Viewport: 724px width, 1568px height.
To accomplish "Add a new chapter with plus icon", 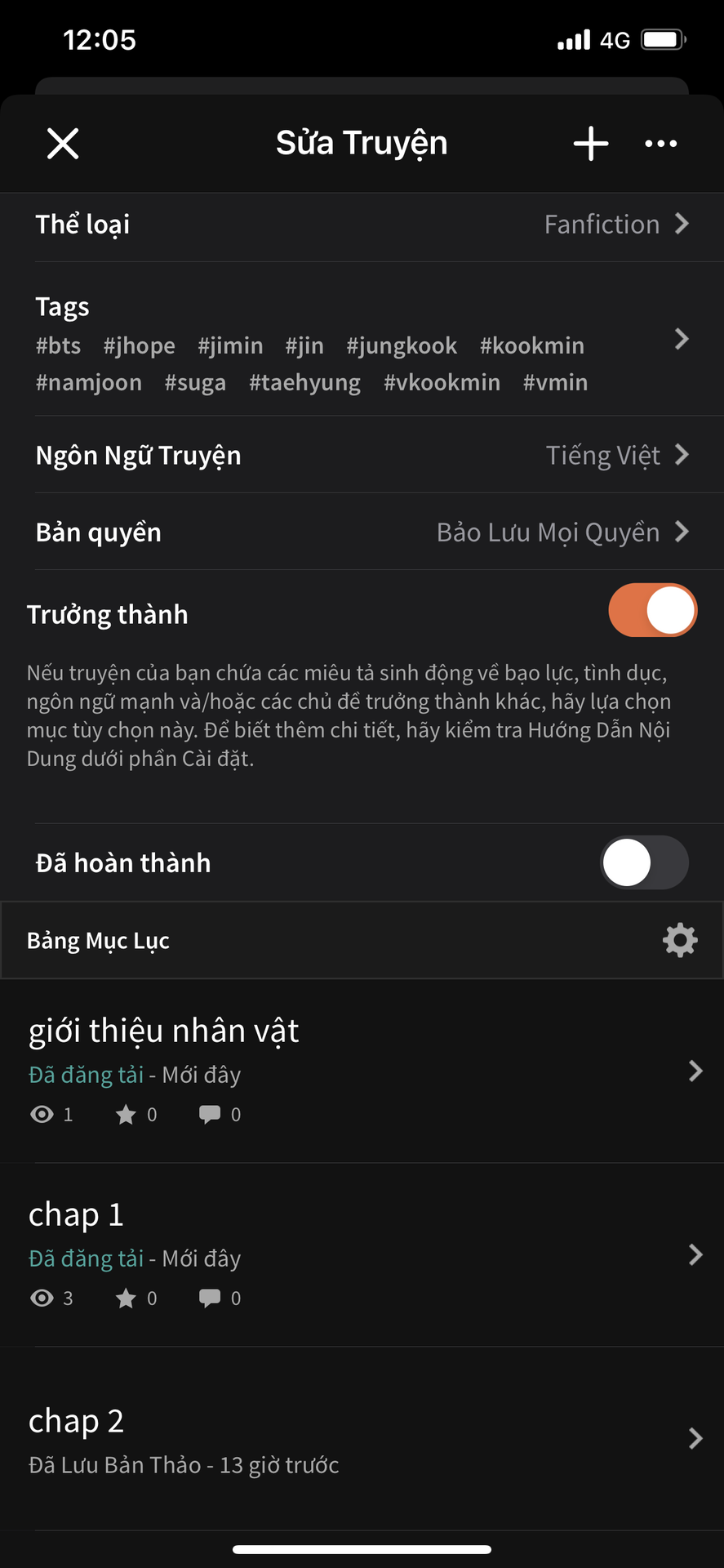I will coord(591,144).
